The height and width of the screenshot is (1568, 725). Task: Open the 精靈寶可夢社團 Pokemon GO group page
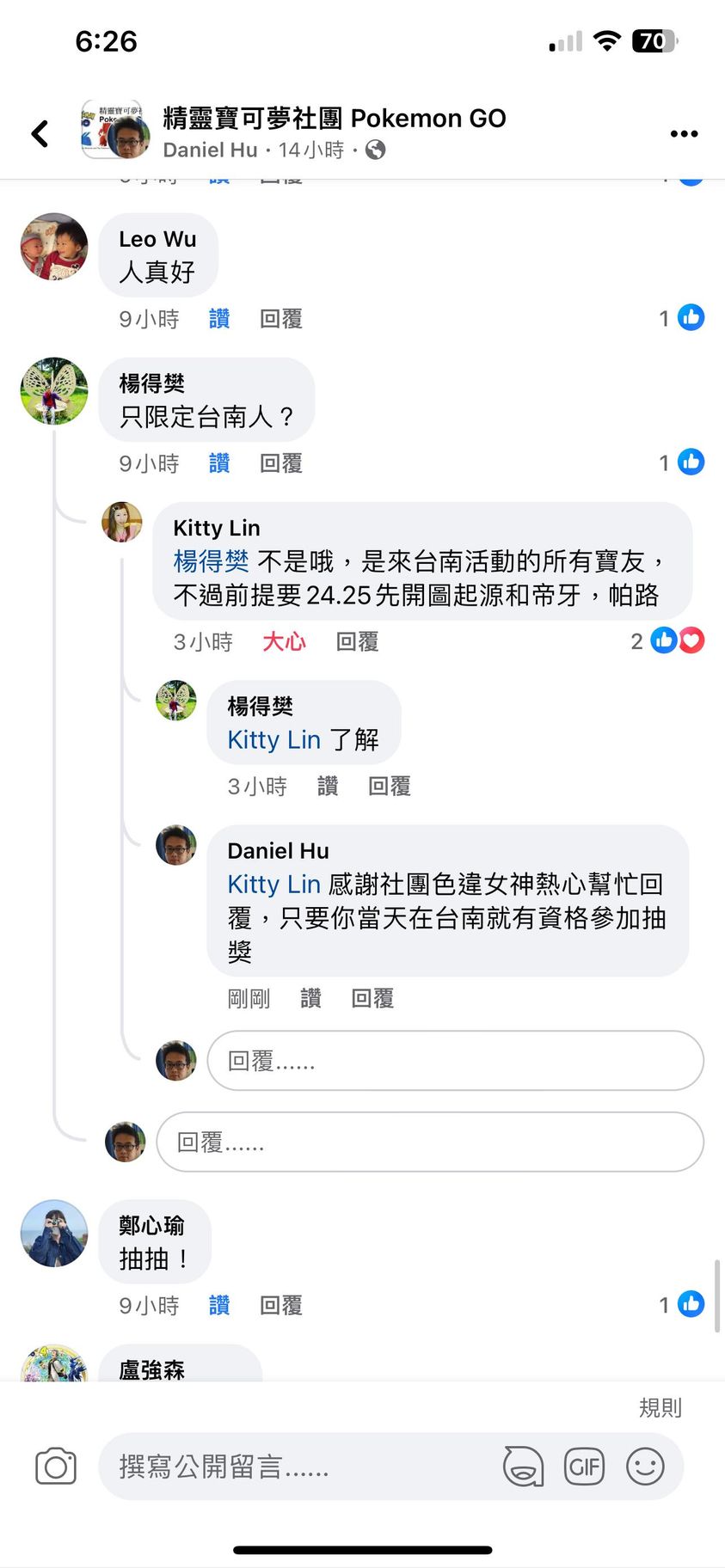[x=334, y=118]
